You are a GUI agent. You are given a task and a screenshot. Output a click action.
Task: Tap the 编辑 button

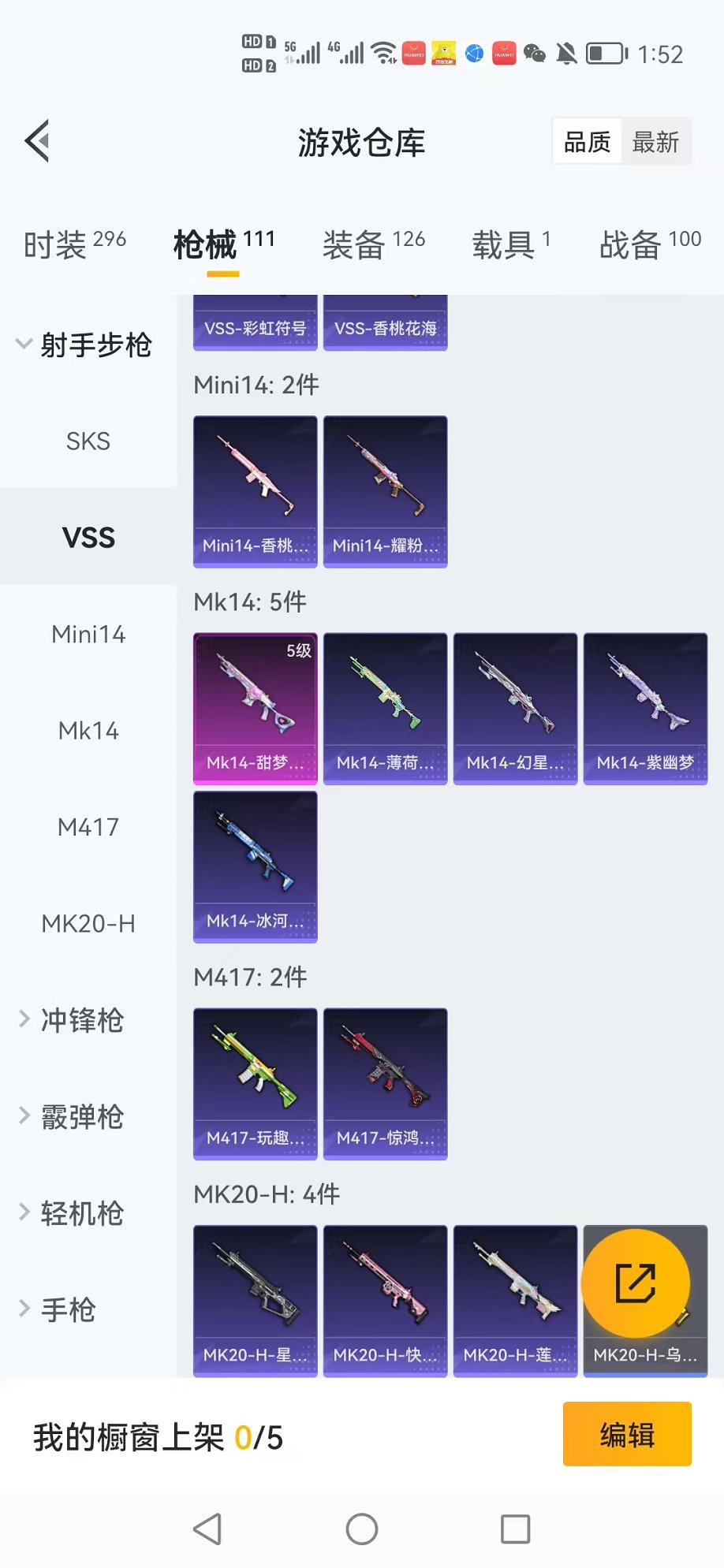[x=627, y=1434]
